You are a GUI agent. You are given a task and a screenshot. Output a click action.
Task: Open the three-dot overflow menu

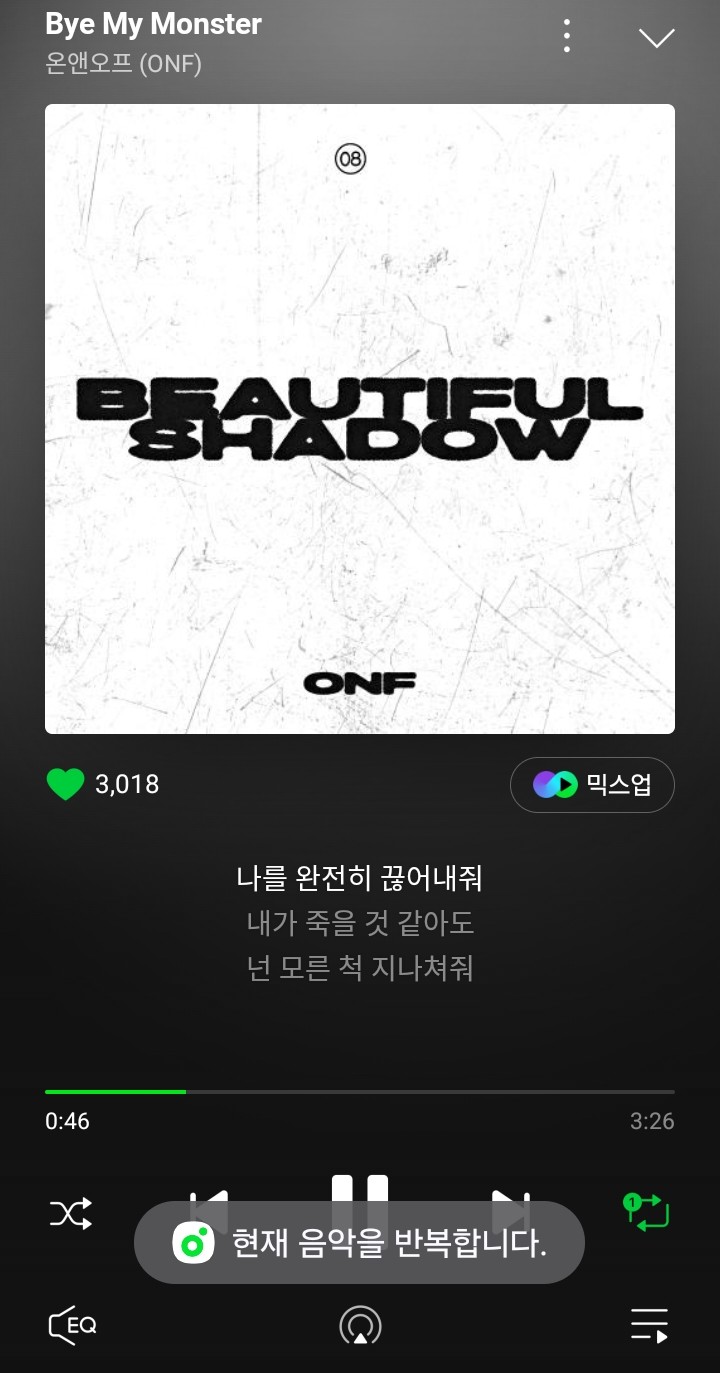[567, 36]
